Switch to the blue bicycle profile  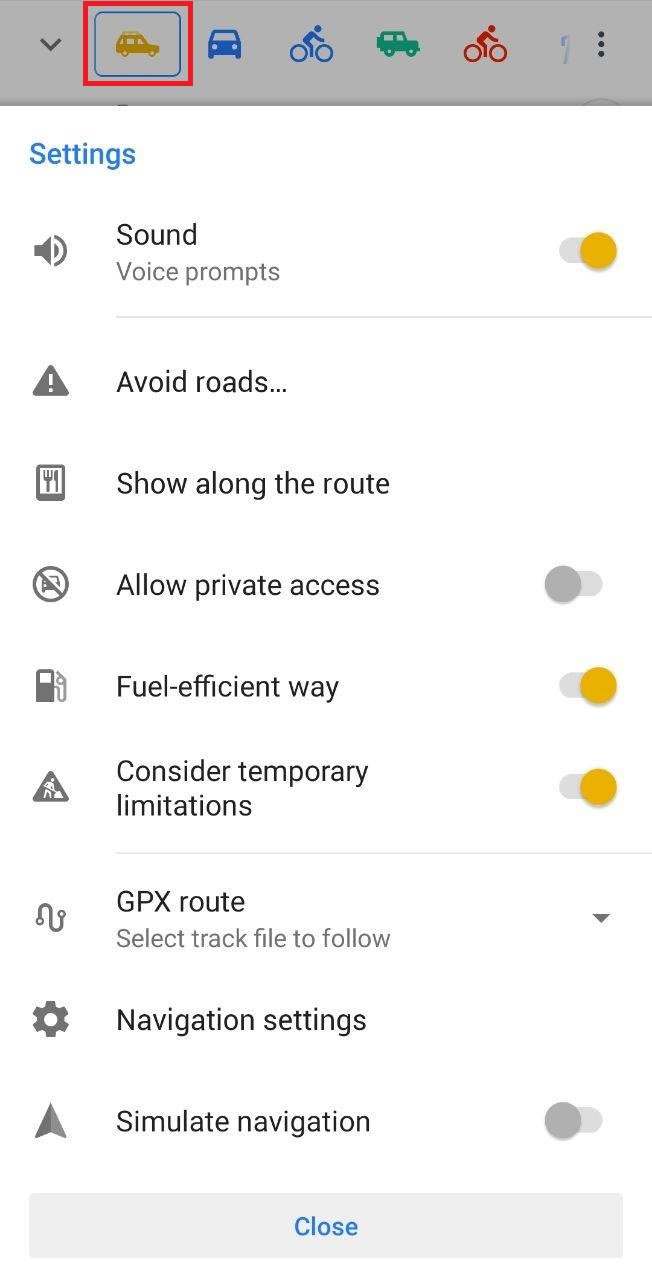[x=311, y=45]
